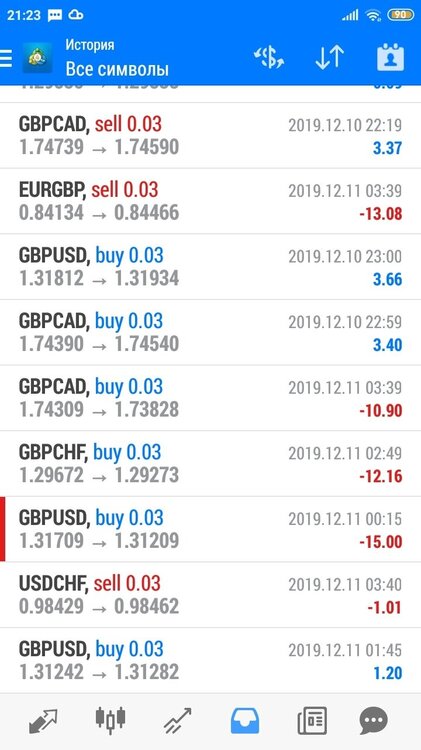Expand the GBPUSD buy trade with 3.66 profit
Screen dimensions: 421x750
click(210, 267)
